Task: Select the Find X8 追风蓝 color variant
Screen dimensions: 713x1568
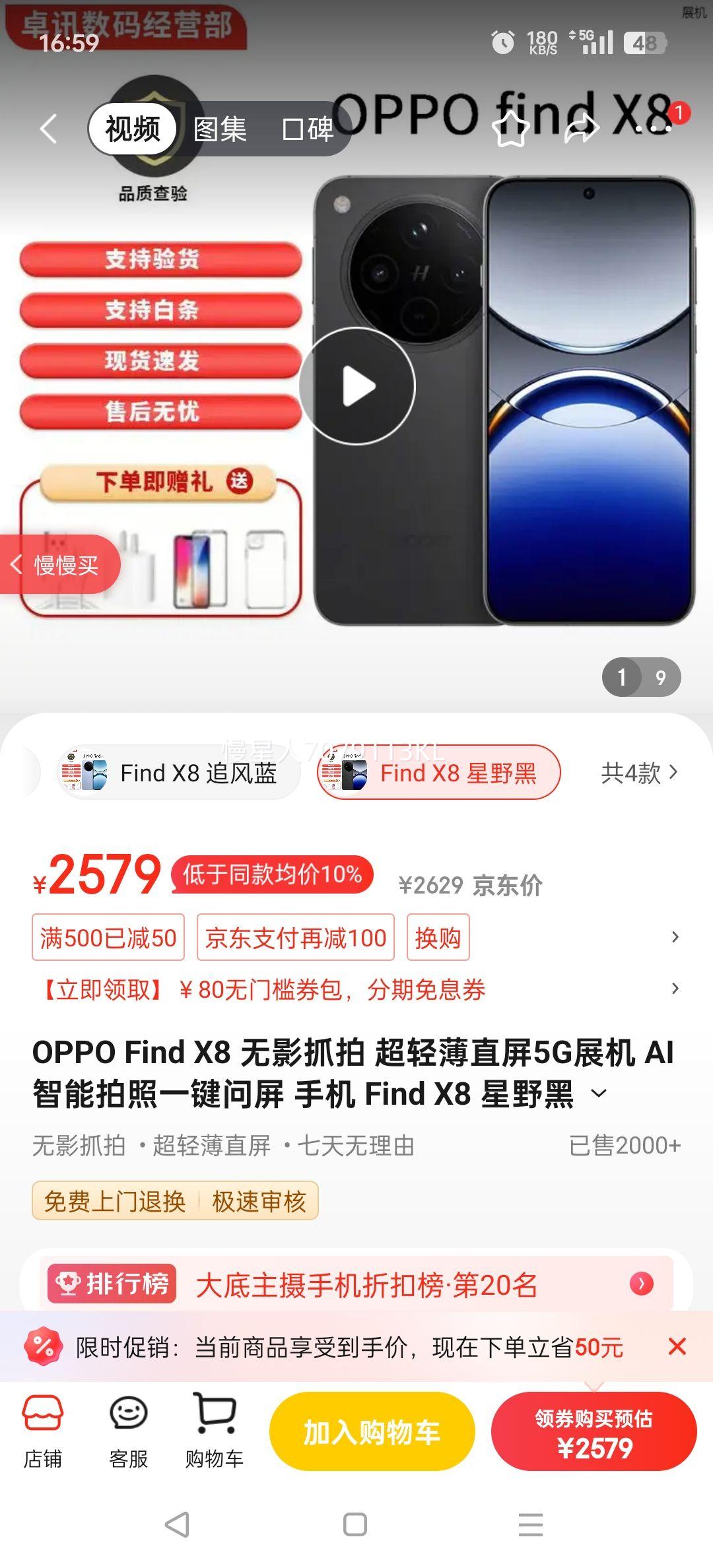Action: (178, 772)
